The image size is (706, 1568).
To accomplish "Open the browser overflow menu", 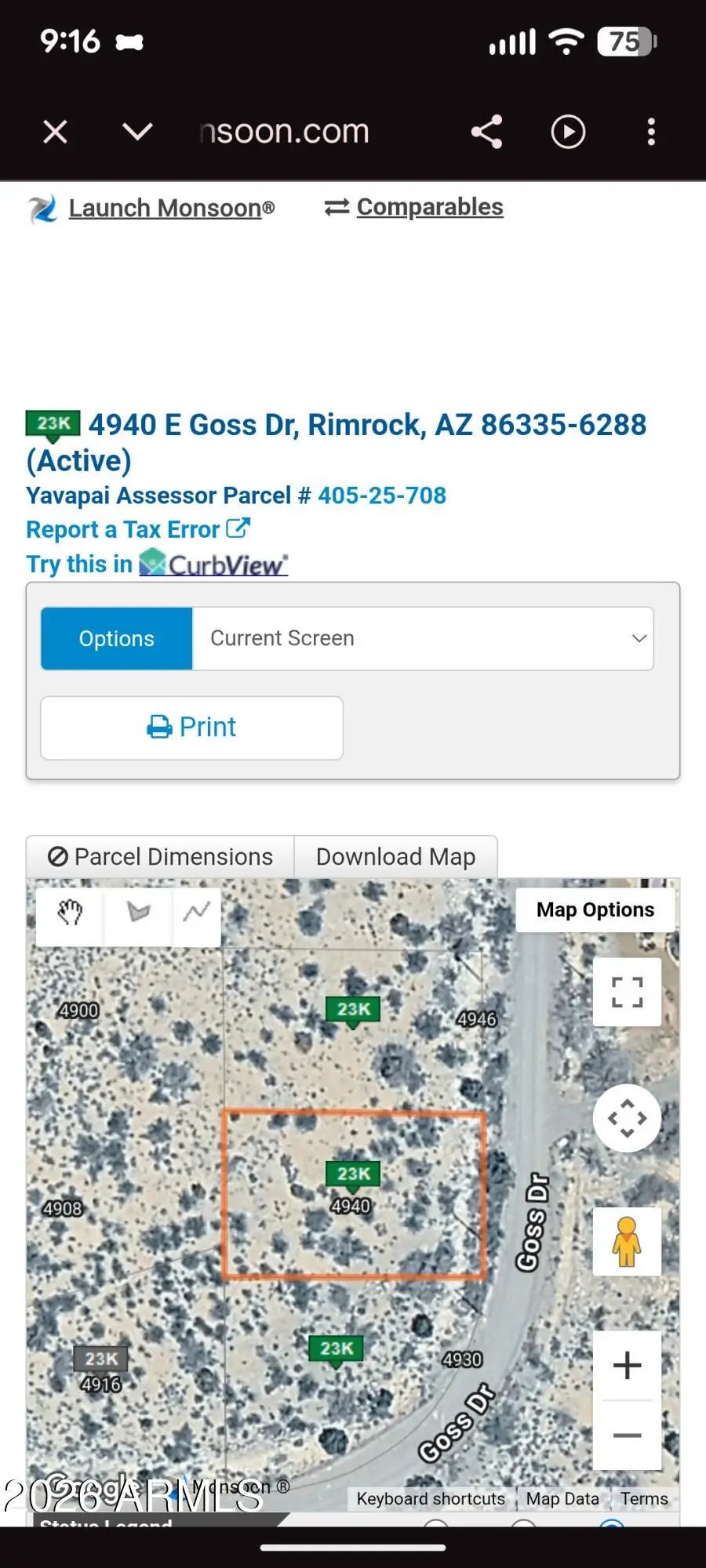I will 650,132.
